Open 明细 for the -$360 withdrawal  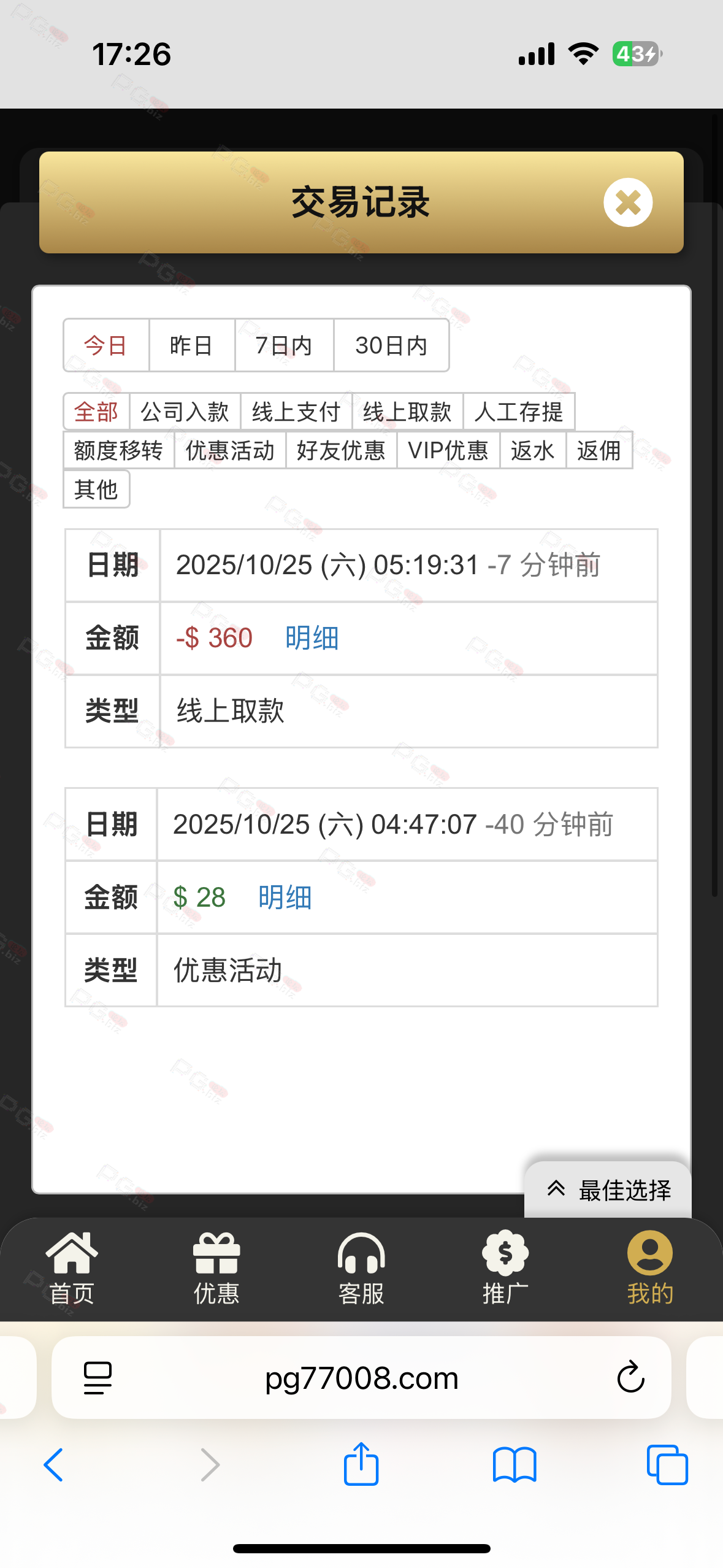pos(312,638)
